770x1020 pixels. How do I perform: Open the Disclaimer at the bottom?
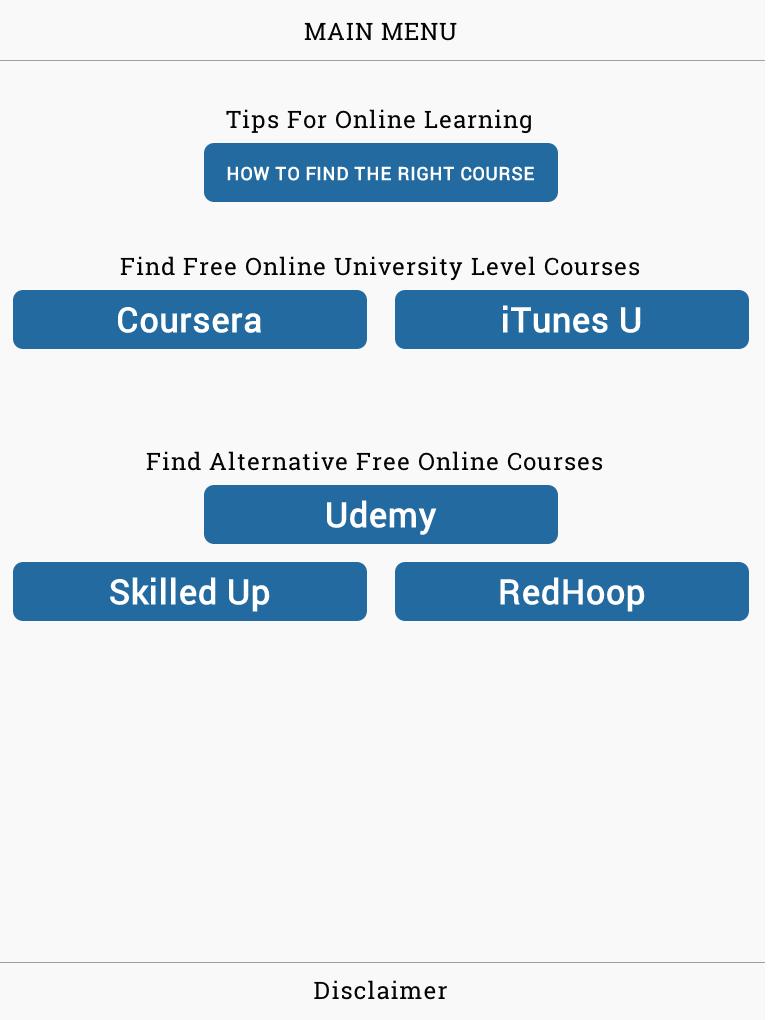[x=380, y=990]
